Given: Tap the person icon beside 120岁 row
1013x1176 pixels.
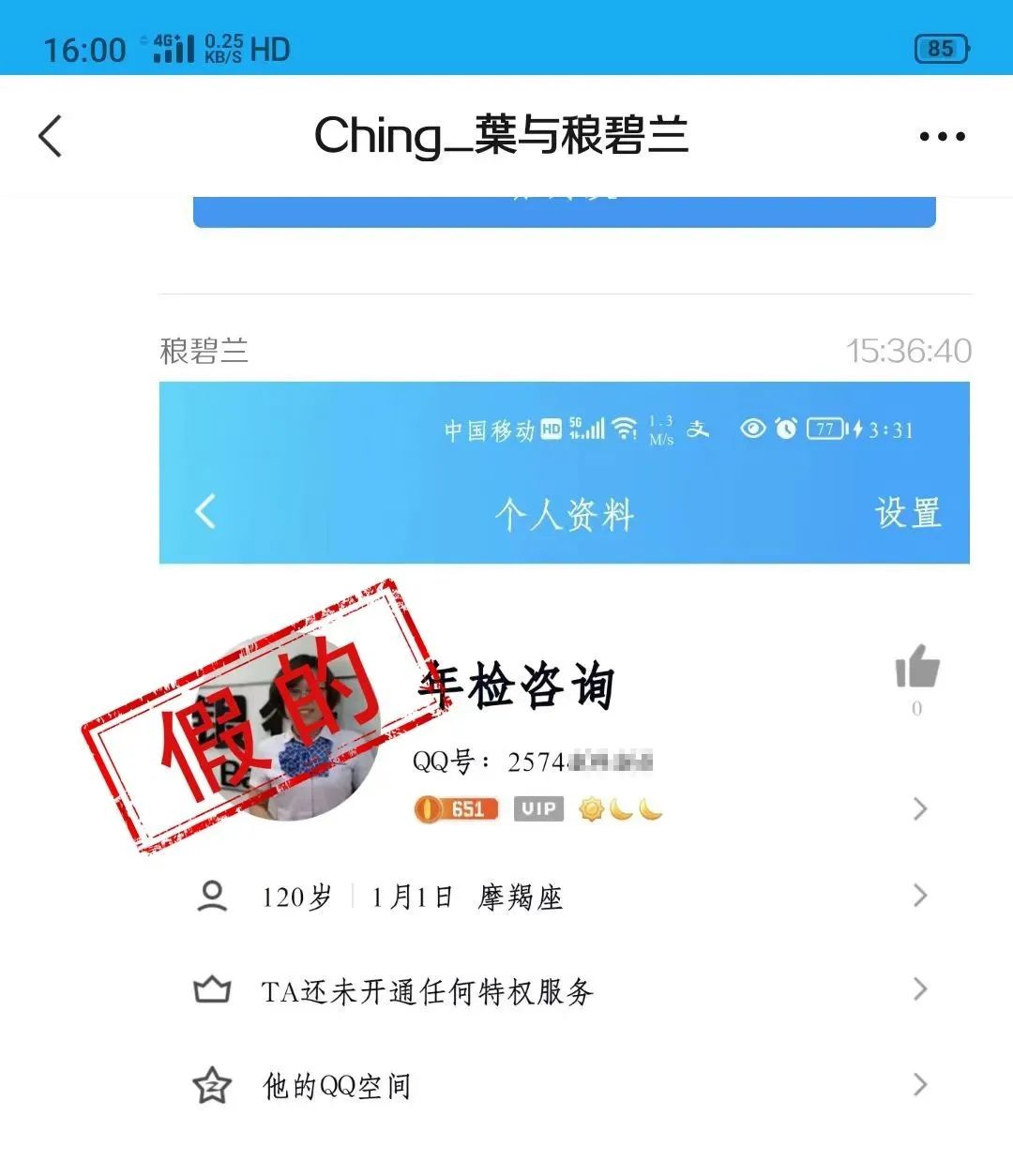Looking at the screenshot, I should 214,895.
